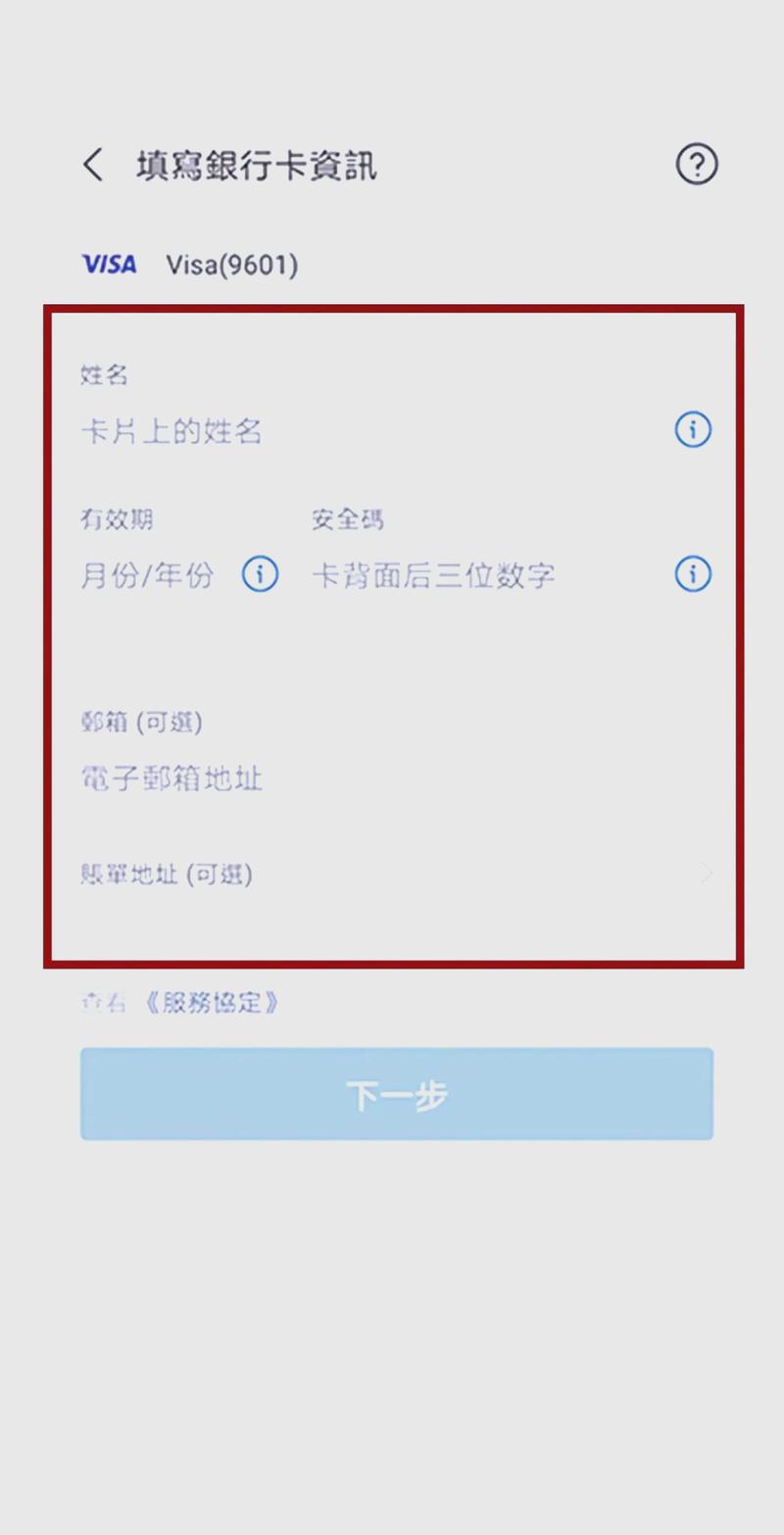Open the billing address chevron
The image size is (784, 1535).
pyautogui.click(x=705, y=873)
